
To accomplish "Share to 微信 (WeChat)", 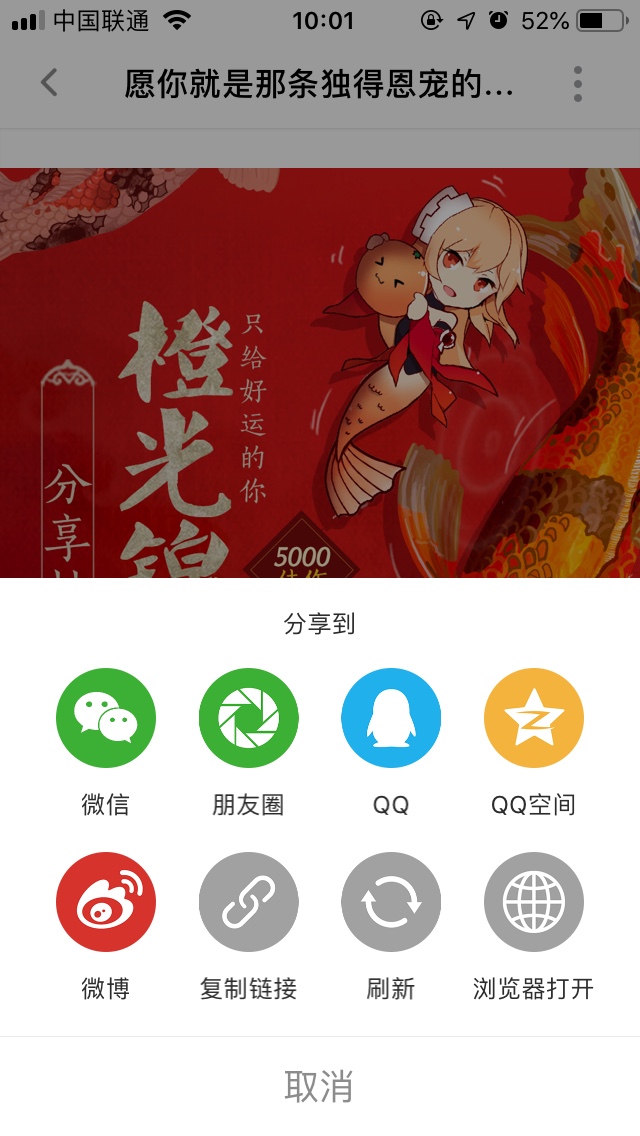I will point(106,718).
